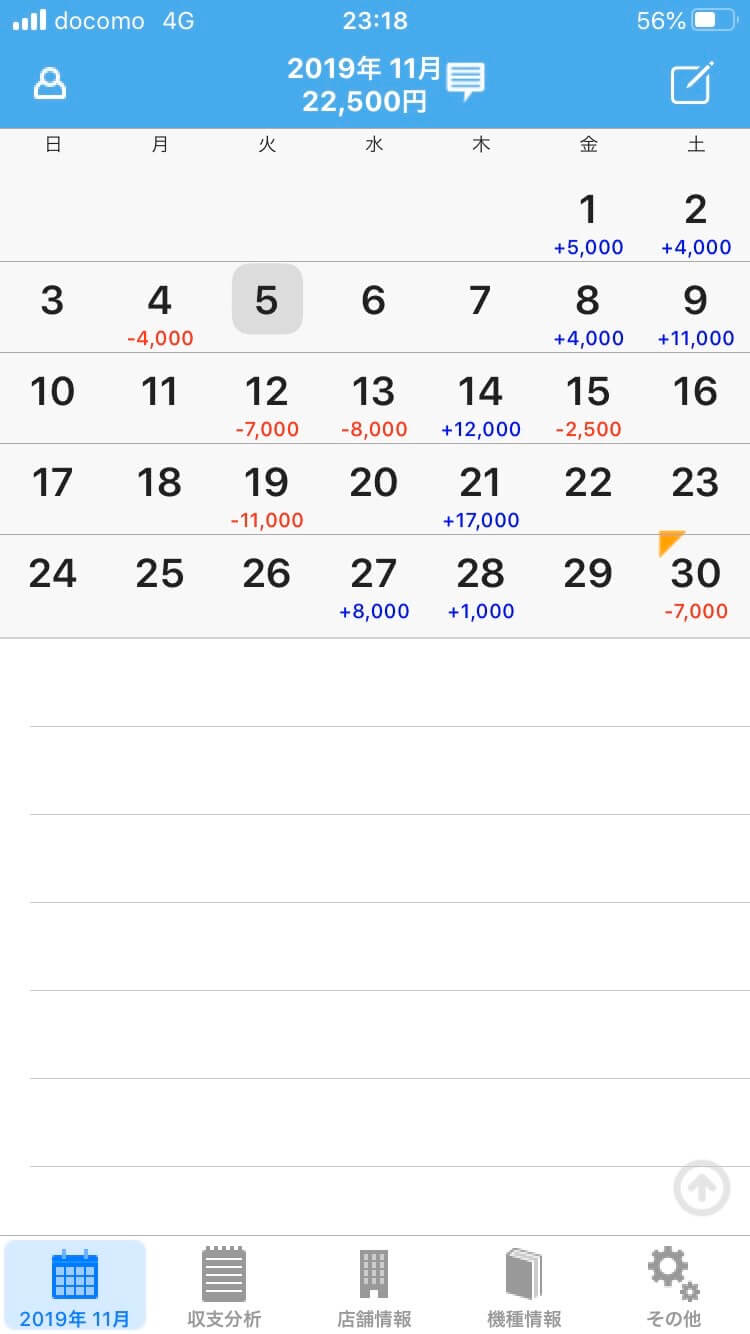Open the user profile icon
This screenshot has height=1334, width=750.
click(50, 84)
